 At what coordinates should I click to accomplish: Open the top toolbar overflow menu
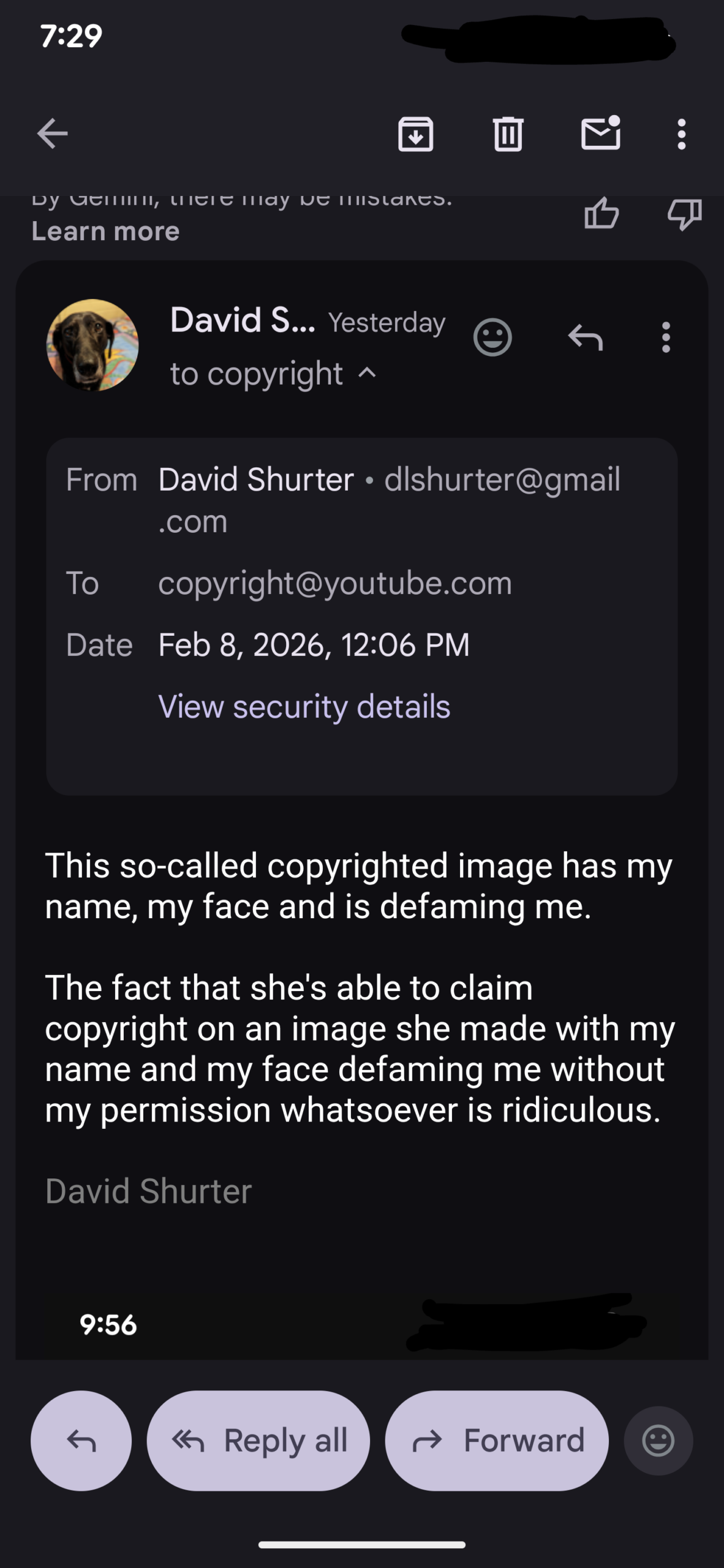pos(681,134)
